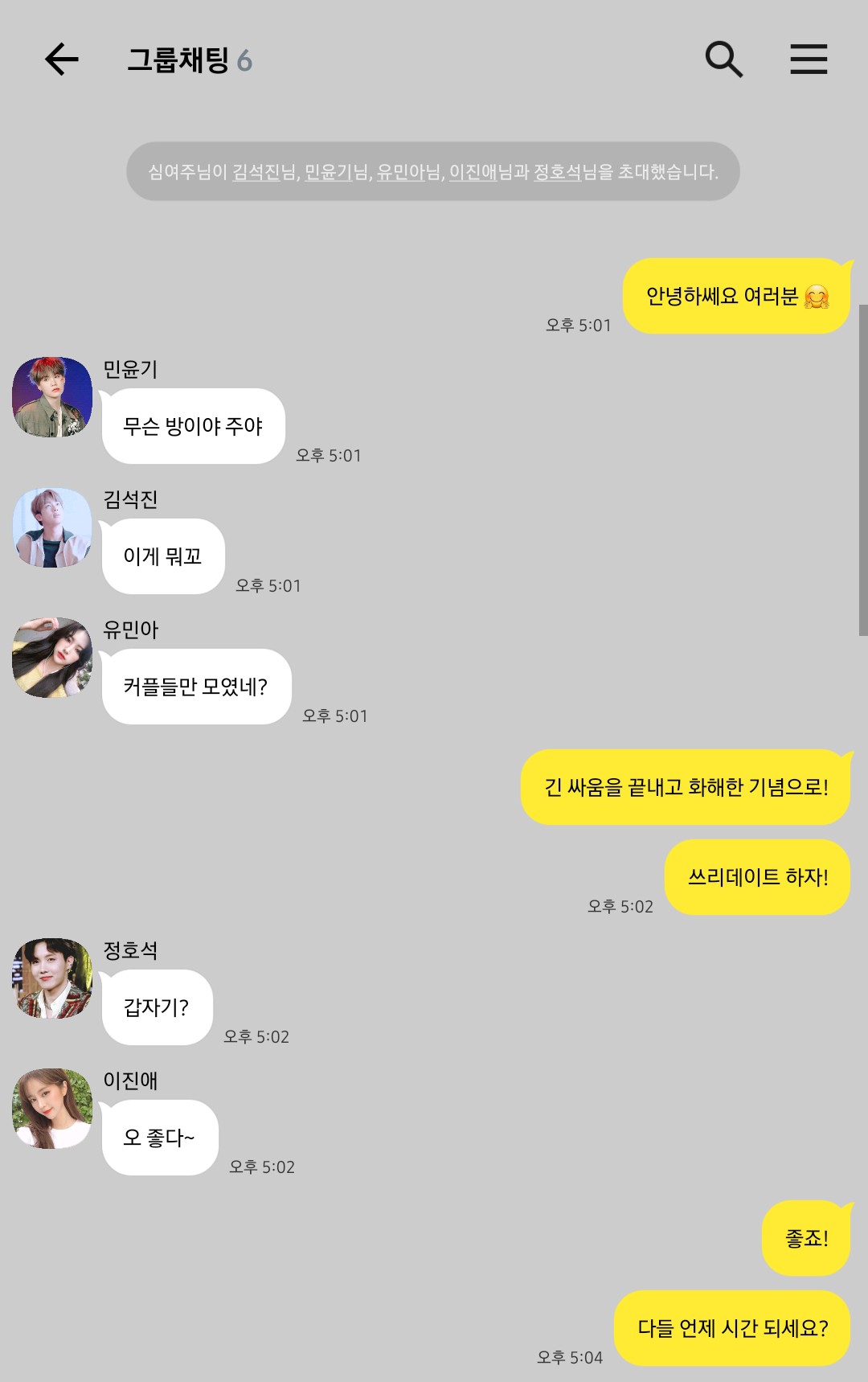Open 이진애 link in invite notice
Screen dimensions: 868x1382
tap(473, 171)
